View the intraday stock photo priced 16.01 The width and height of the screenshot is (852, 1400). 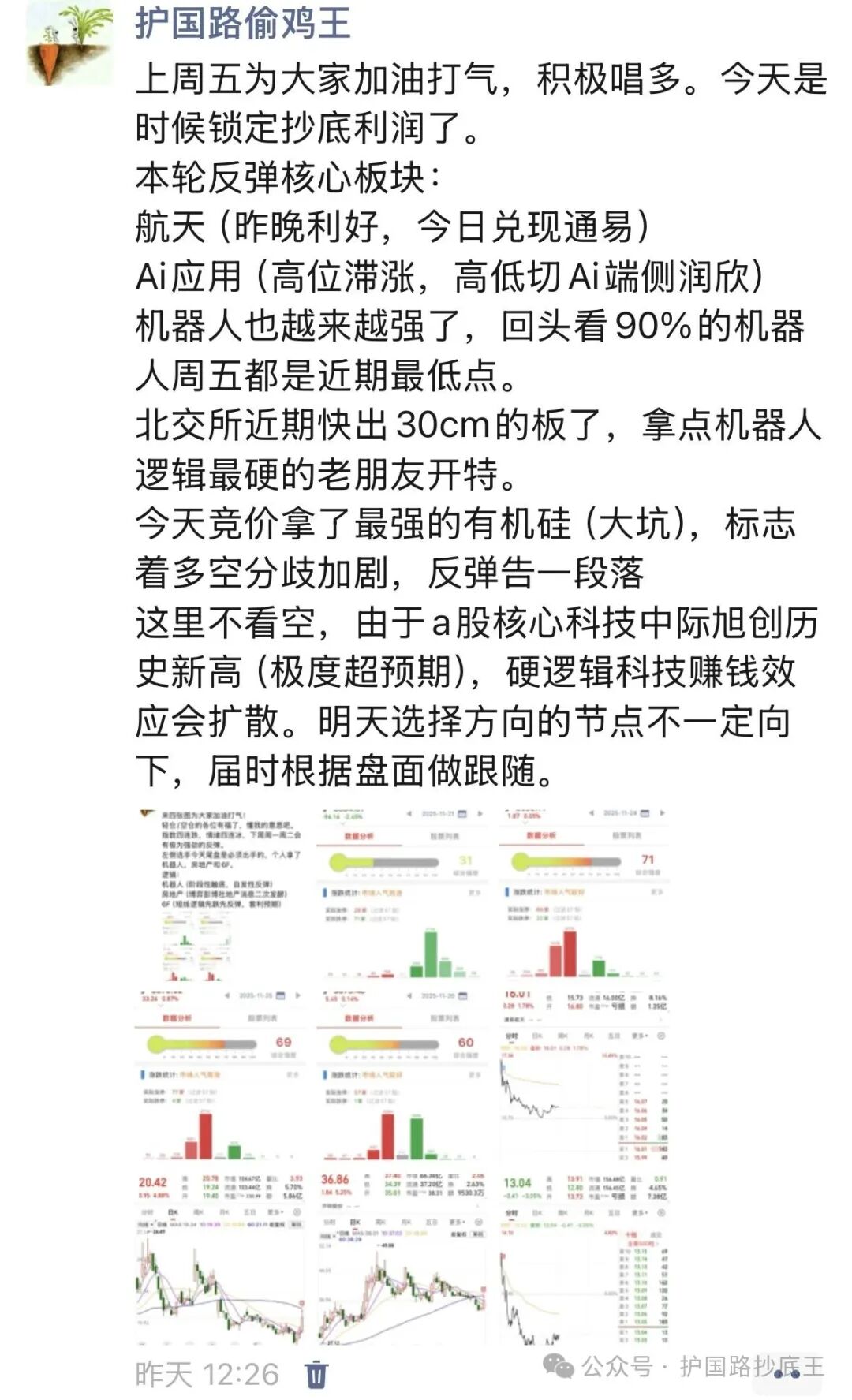point(584,1077)
